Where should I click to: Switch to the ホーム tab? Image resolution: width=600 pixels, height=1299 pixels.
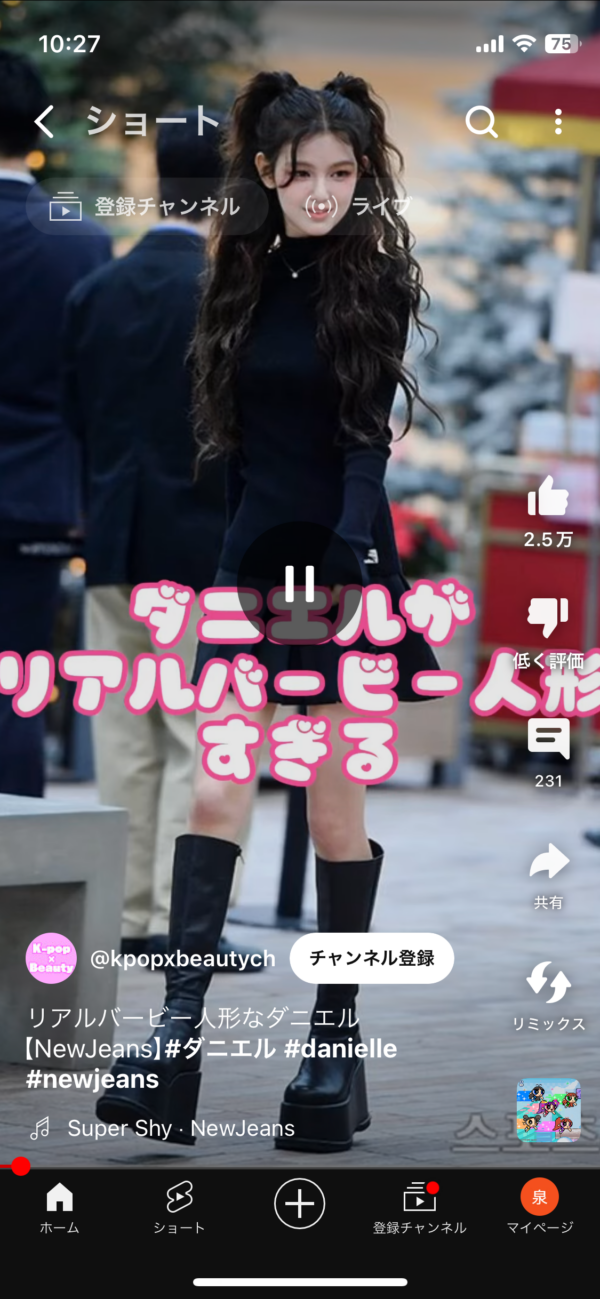click(x=60, y=1207)
